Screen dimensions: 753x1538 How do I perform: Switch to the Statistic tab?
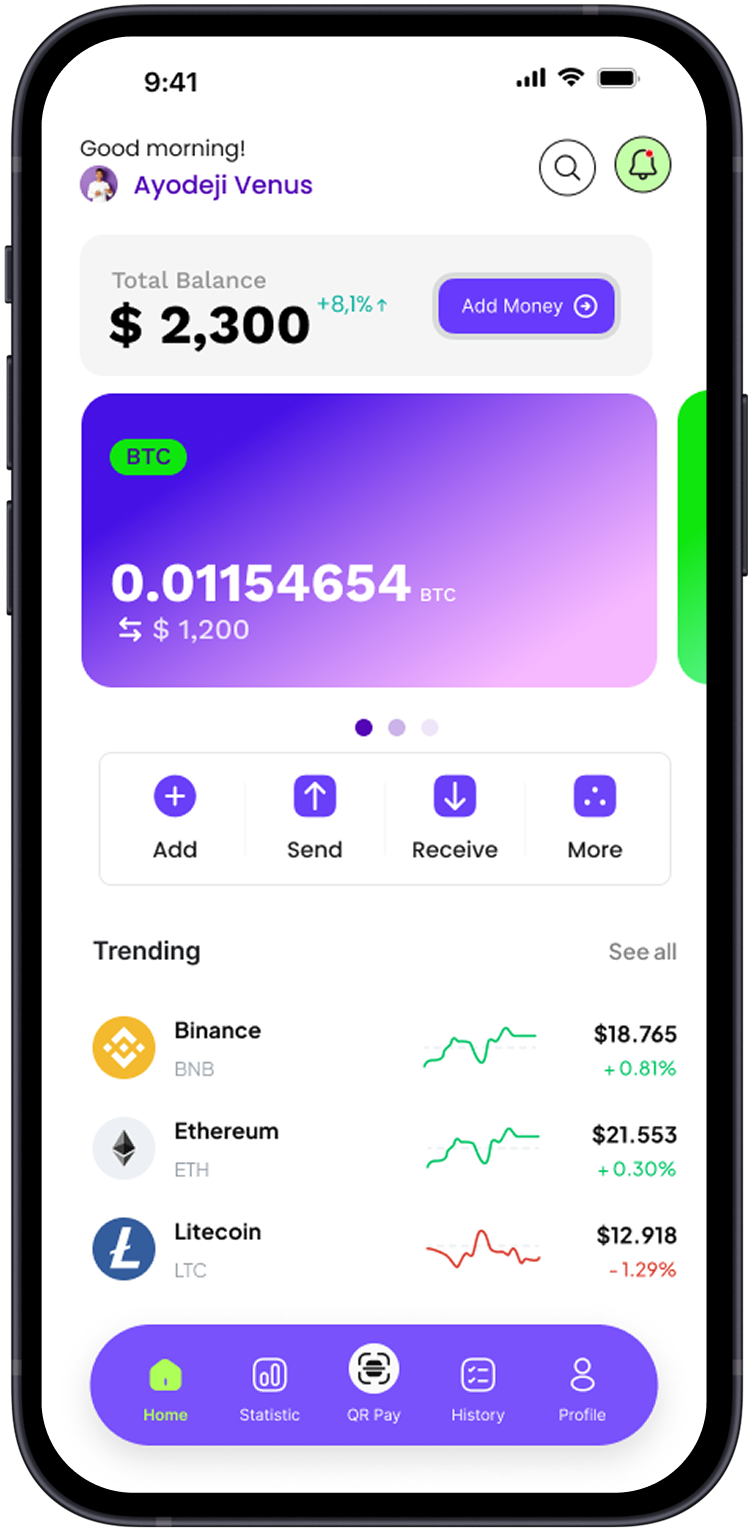click(269, 1387)
